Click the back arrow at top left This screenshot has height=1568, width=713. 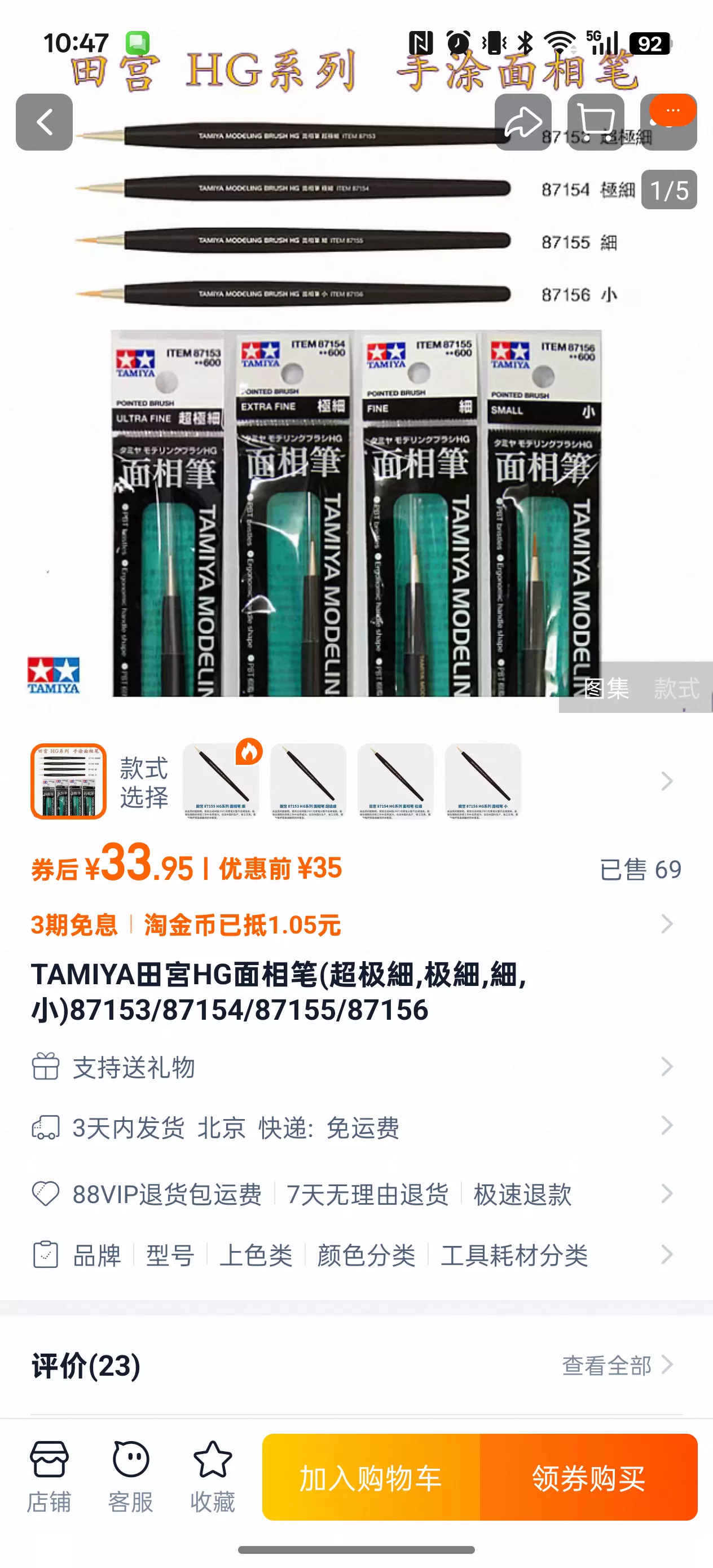pos(44,122)
